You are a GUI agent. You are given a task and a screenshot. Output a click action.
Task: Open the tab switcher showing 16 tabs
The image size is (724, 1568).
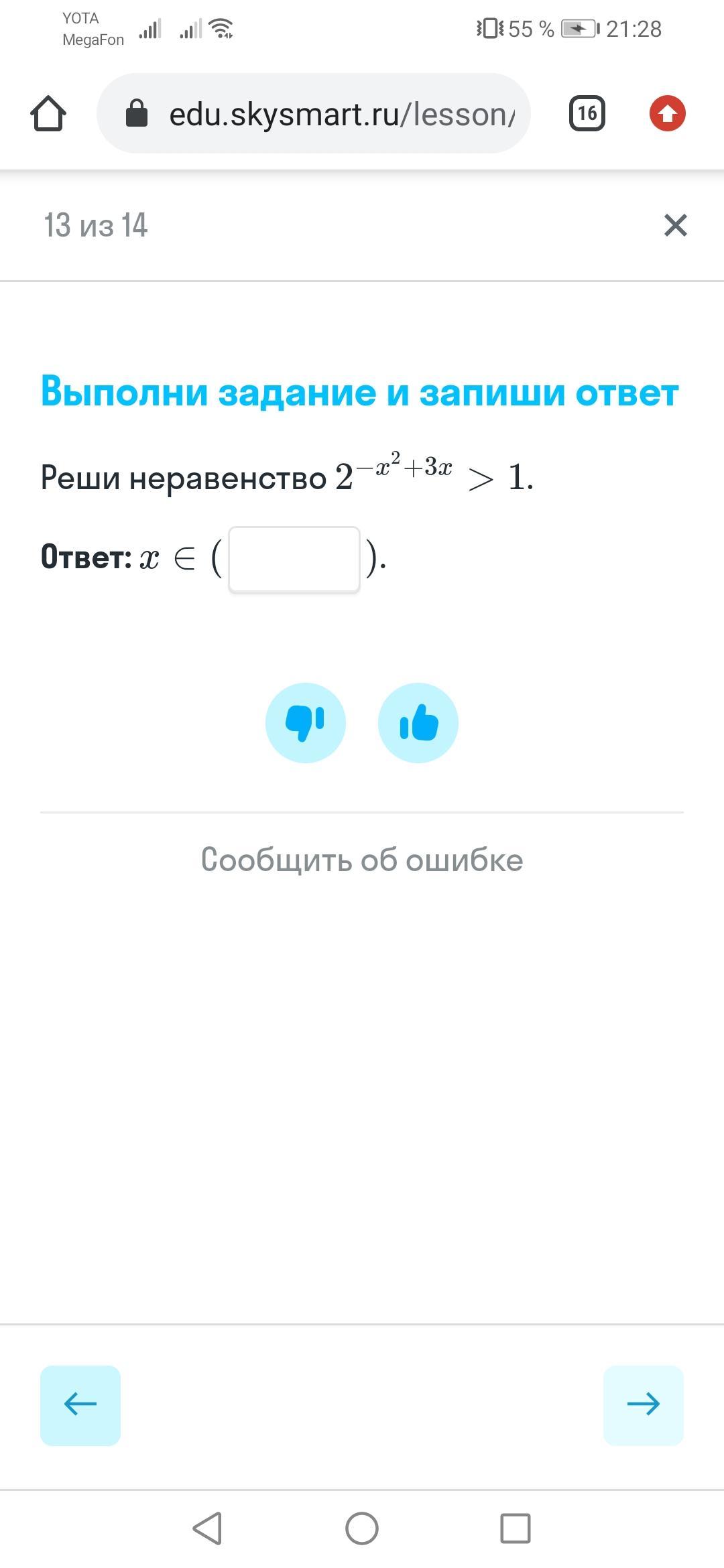(x=587, y=113)
